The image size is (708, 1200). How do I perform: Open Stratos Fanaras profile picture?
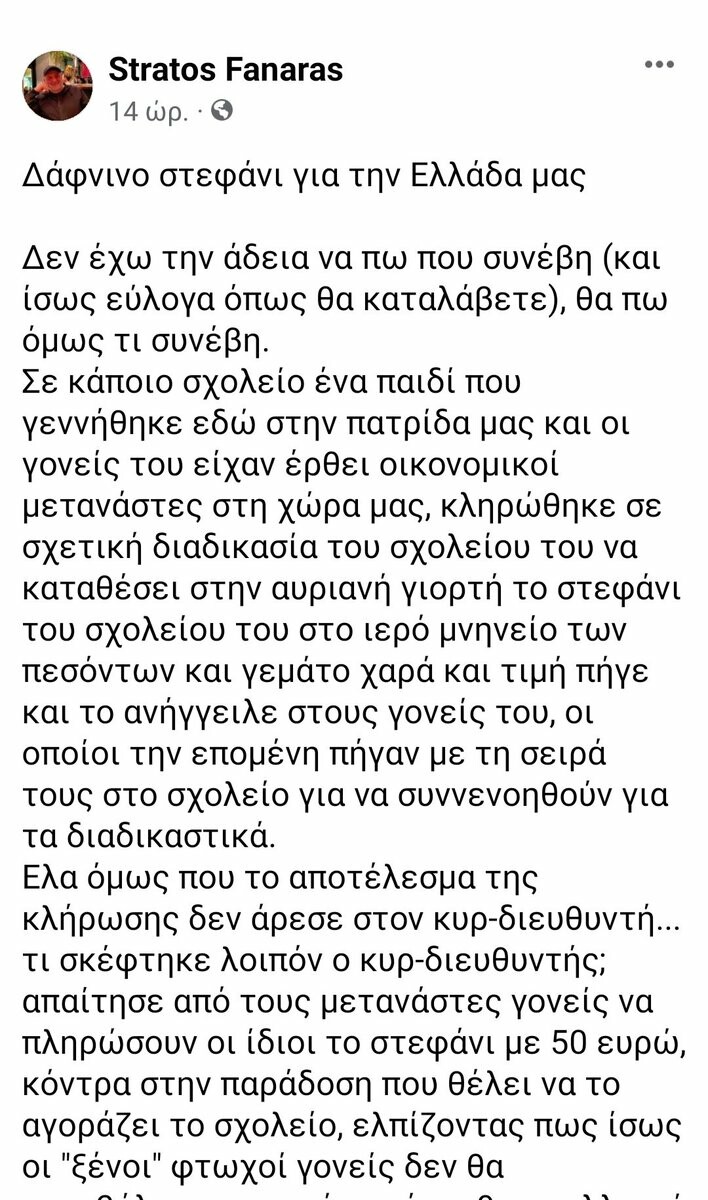pos(57,86)
